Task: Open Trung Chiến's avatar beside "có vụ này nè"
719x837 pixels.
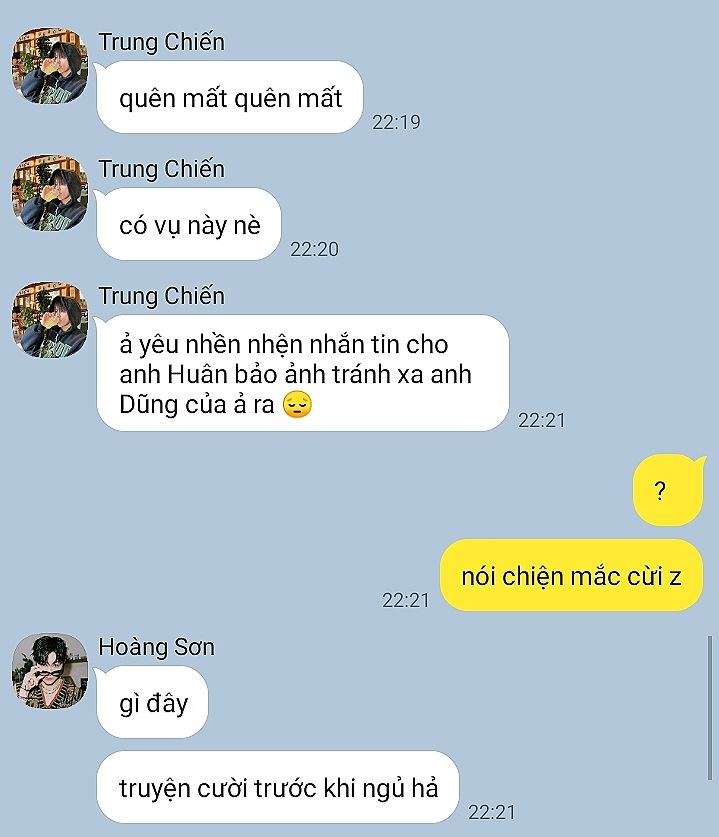Action: [x=50, y=193]
